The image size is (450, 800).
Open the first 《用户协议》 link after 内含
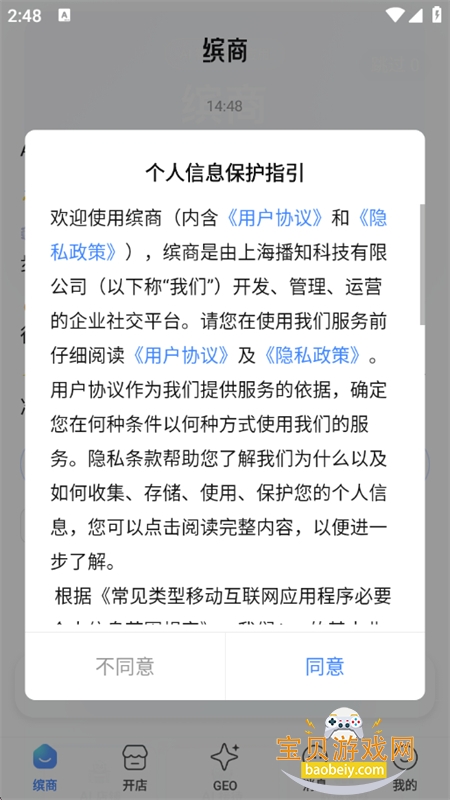point(274,218)
